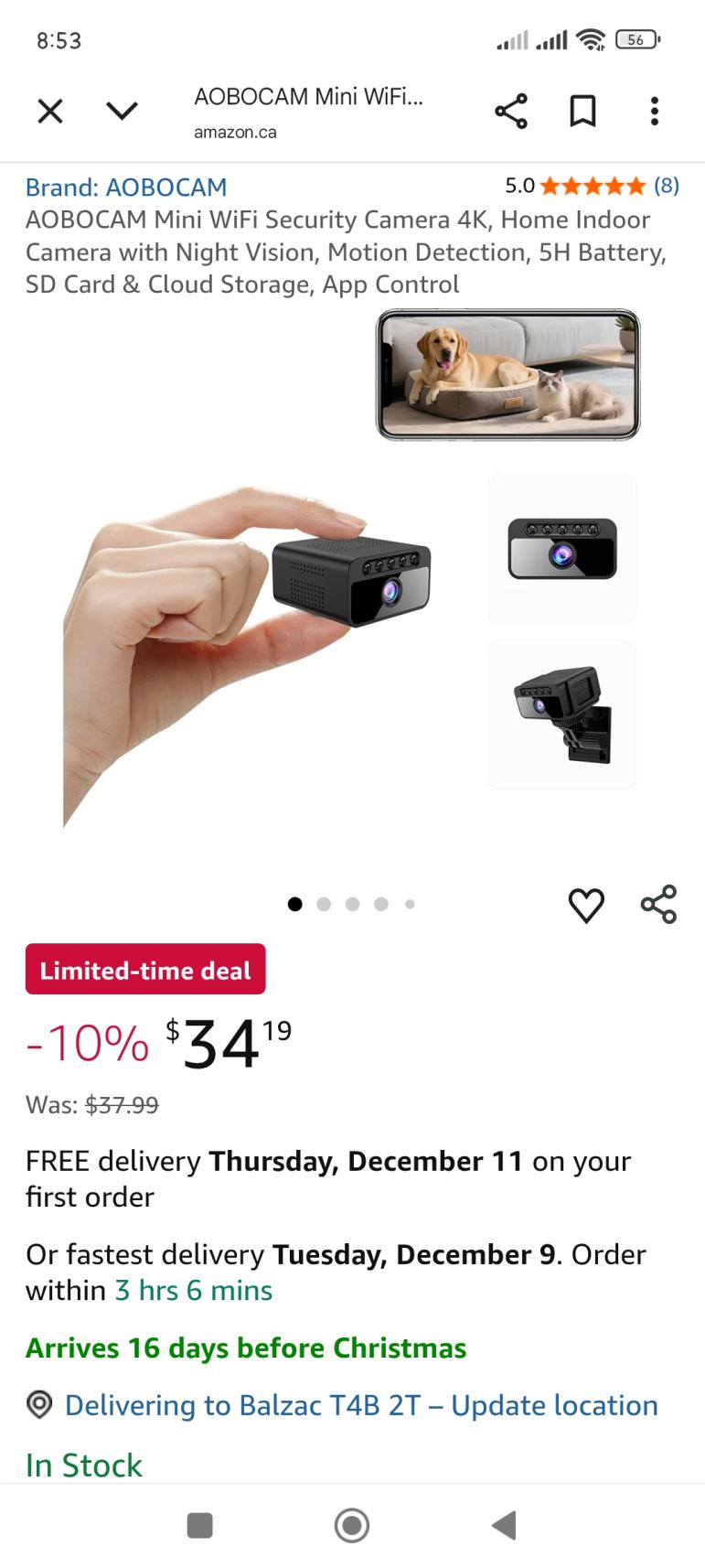Open the three-dot overflow menu
This screenshot has width=705, height=1568.
click(654, 112)
